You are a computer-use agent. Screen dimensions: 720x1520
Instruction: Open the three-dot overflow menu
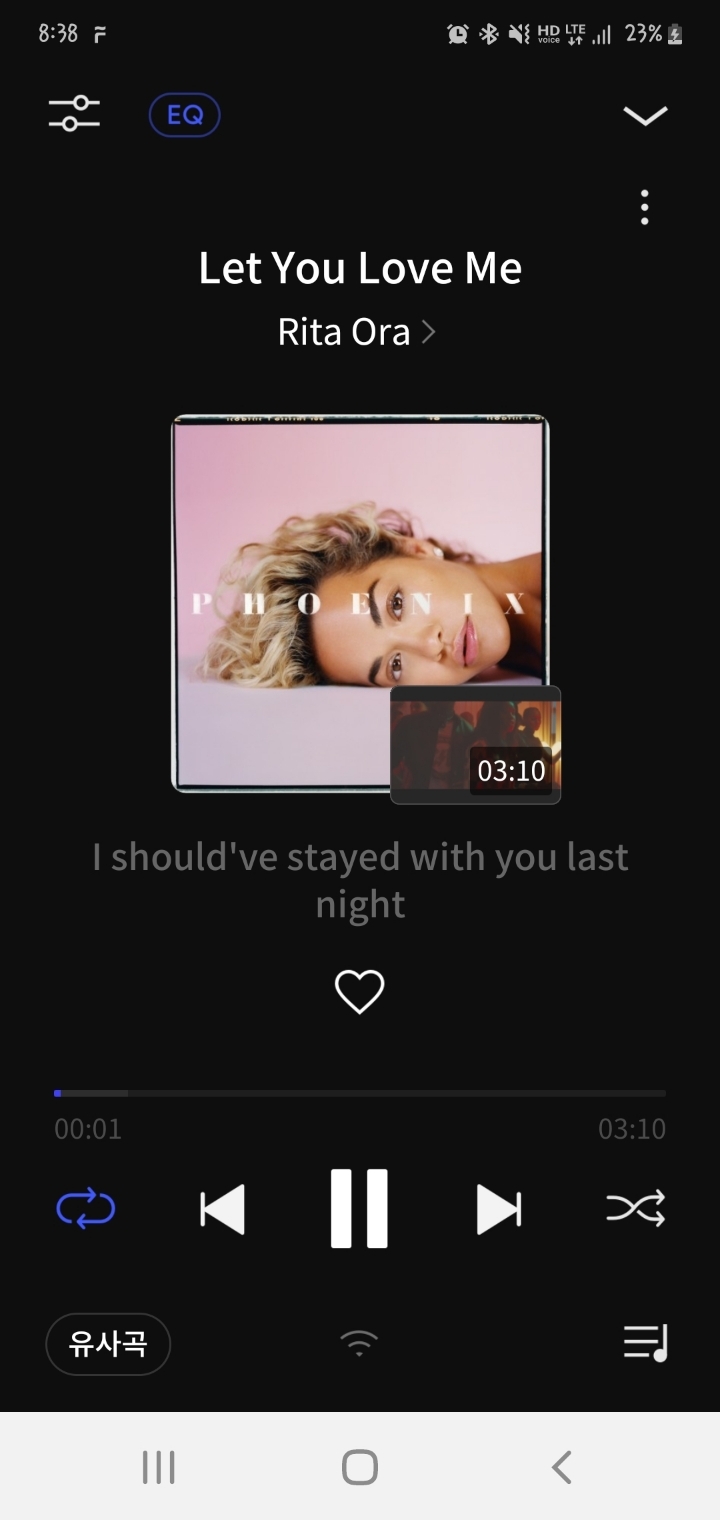point(645,208)
